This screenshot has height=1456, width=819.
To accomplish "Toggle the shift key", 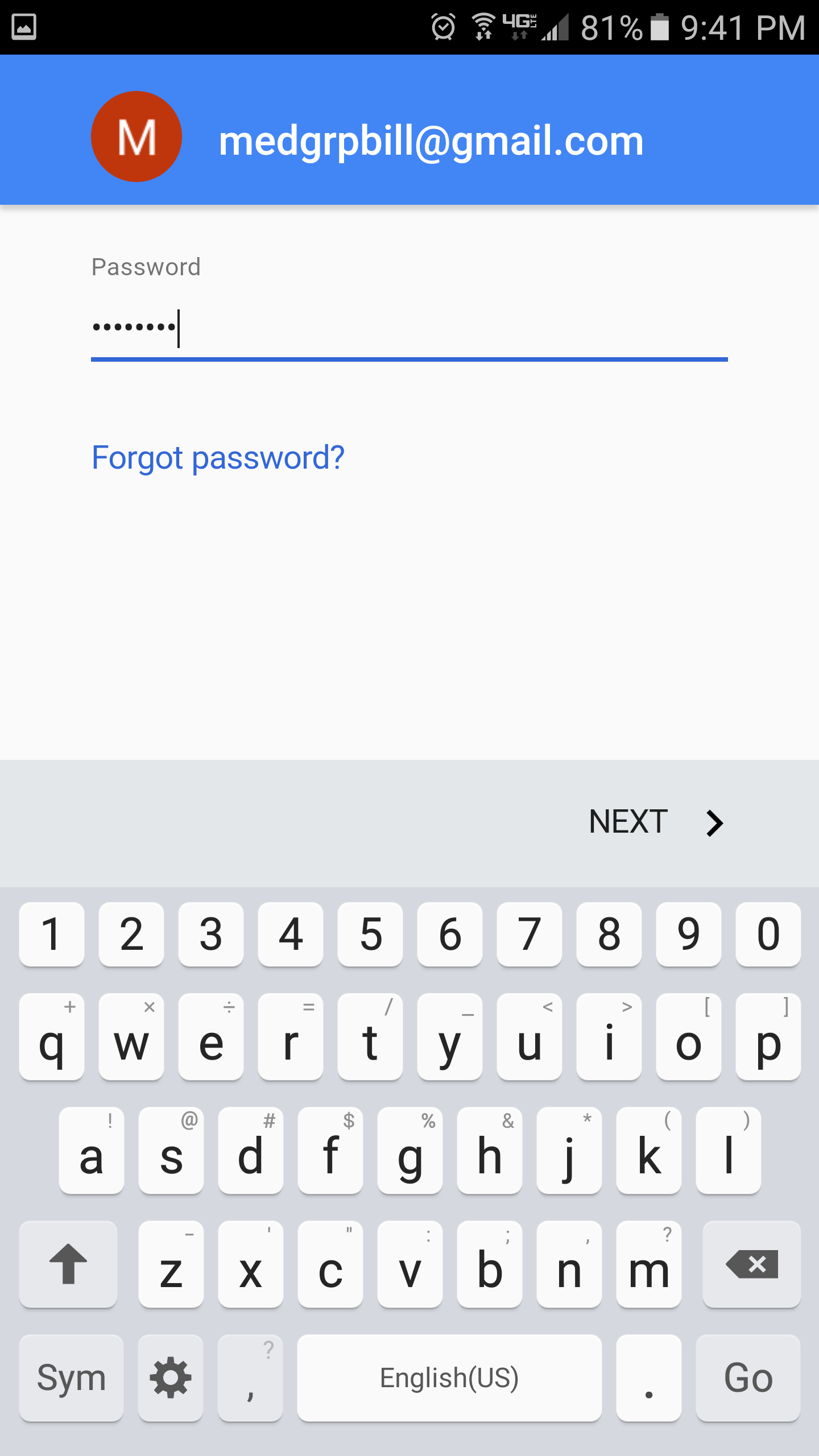I will [68, 1264].
